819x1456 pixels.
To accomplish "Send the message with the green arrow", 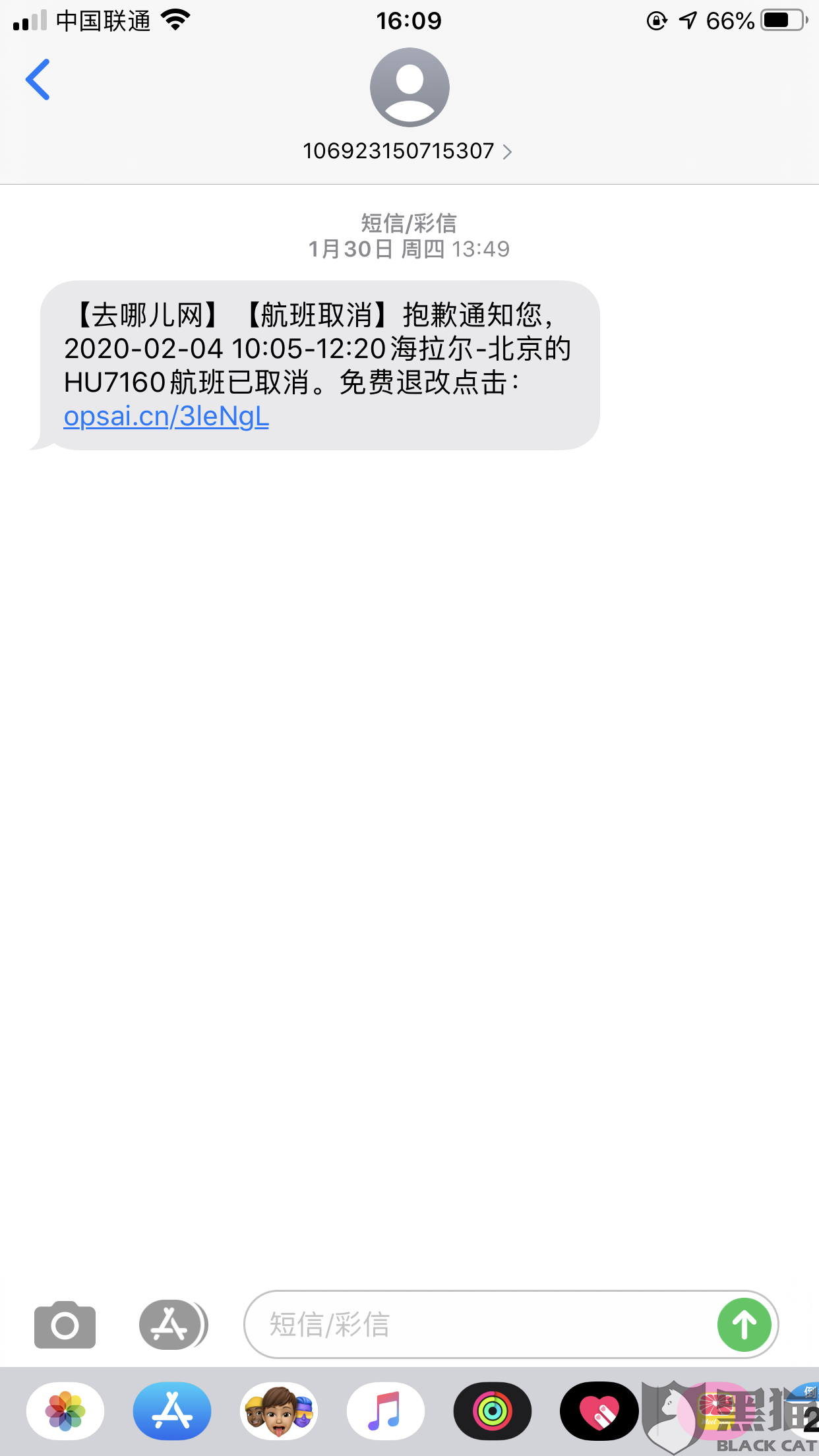I will 744,1325.
